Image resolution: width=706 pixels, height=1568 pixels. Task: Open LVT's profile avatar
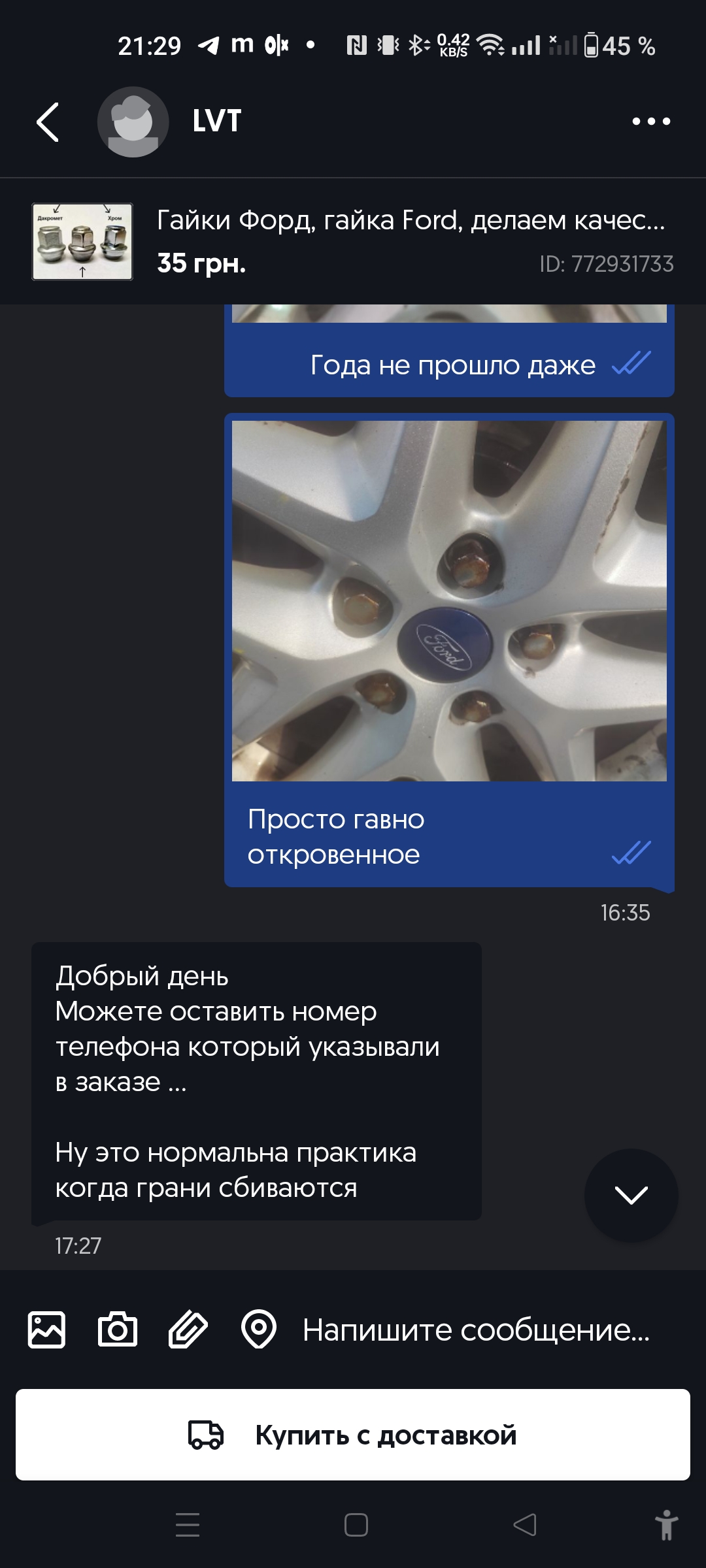(133, 122)
